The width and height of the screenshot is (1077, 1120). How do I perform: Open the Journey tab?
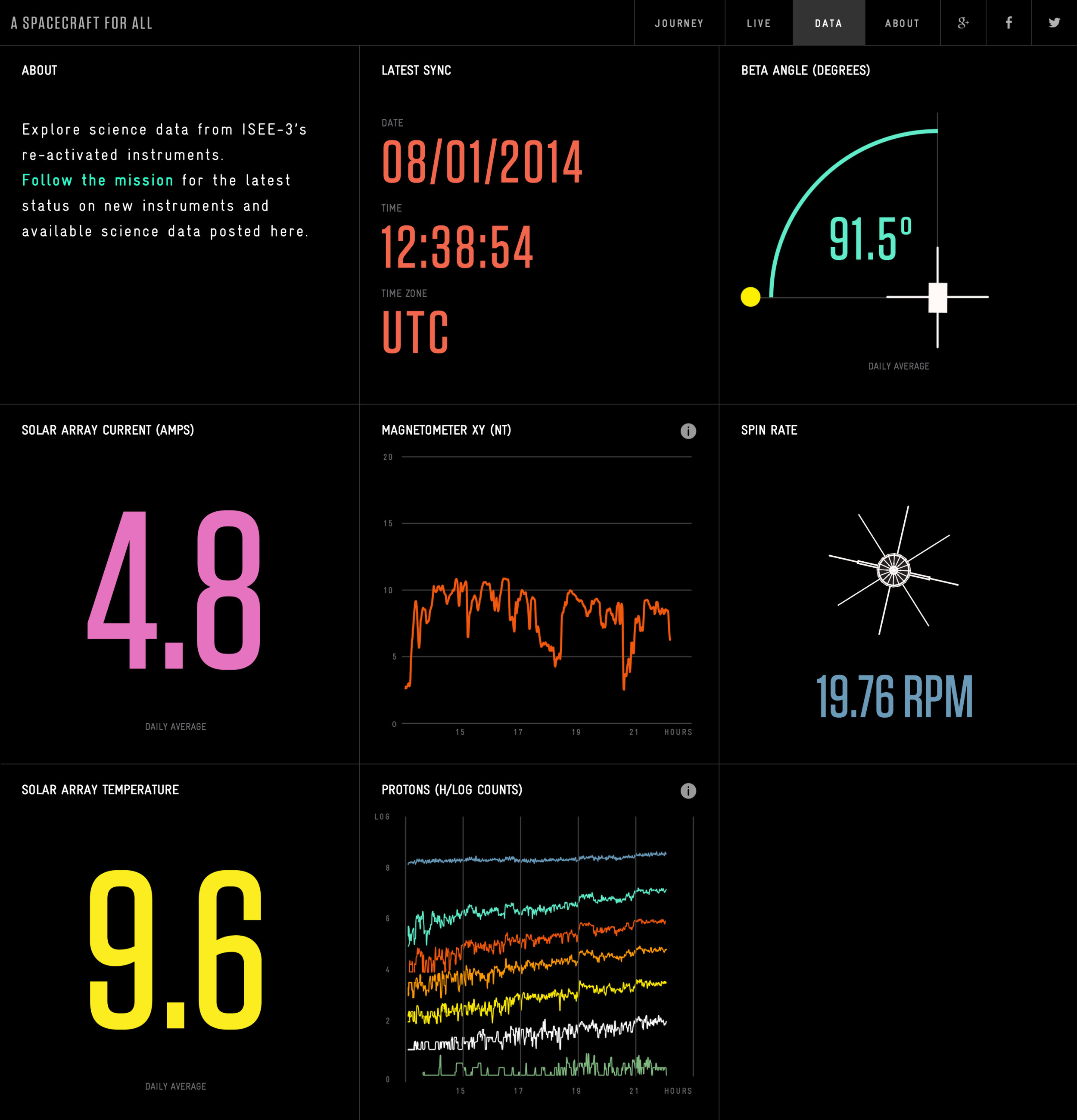click(x=679, y=23)
